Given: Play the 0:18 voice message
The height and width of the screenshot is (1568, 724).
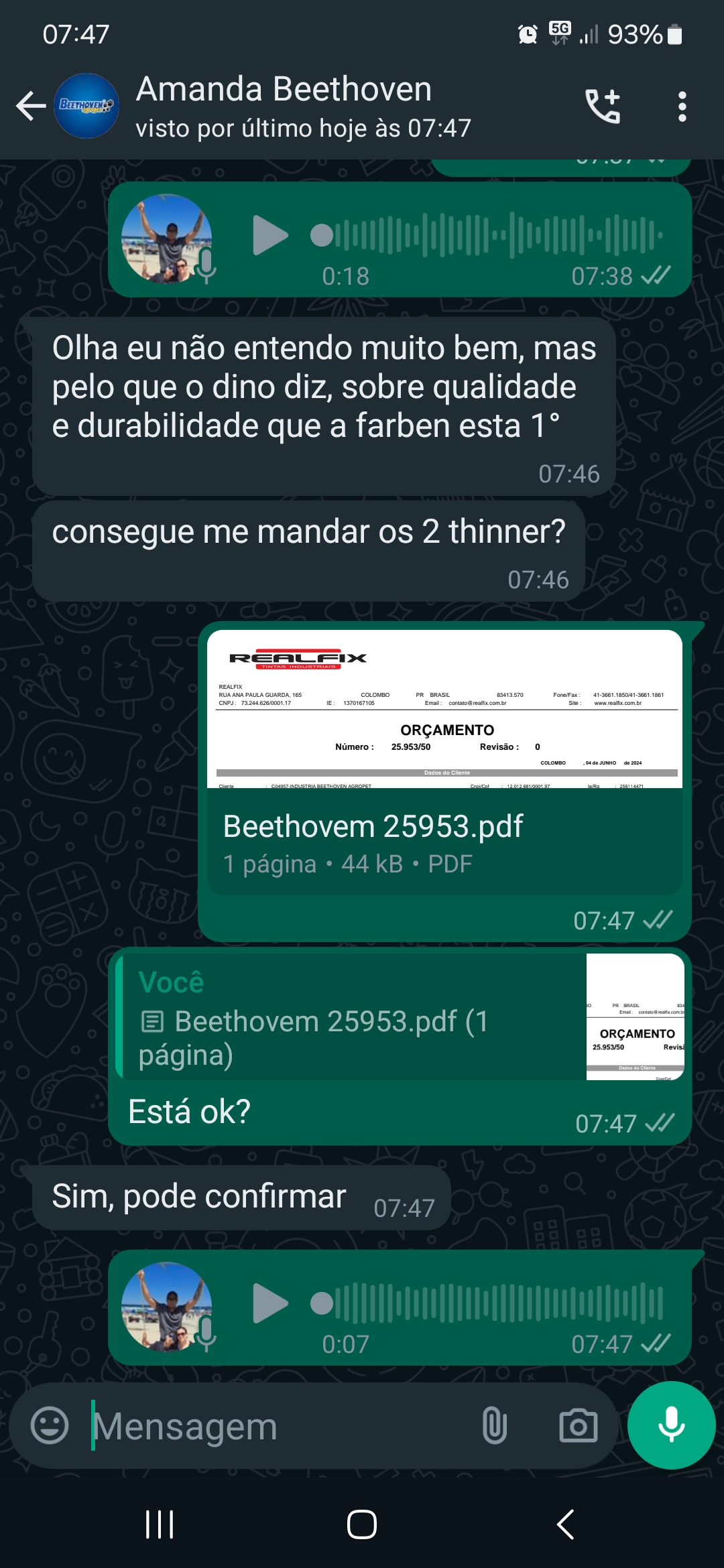Looking at the screenshot, I should pyautogui.click(x=269, y=235).
